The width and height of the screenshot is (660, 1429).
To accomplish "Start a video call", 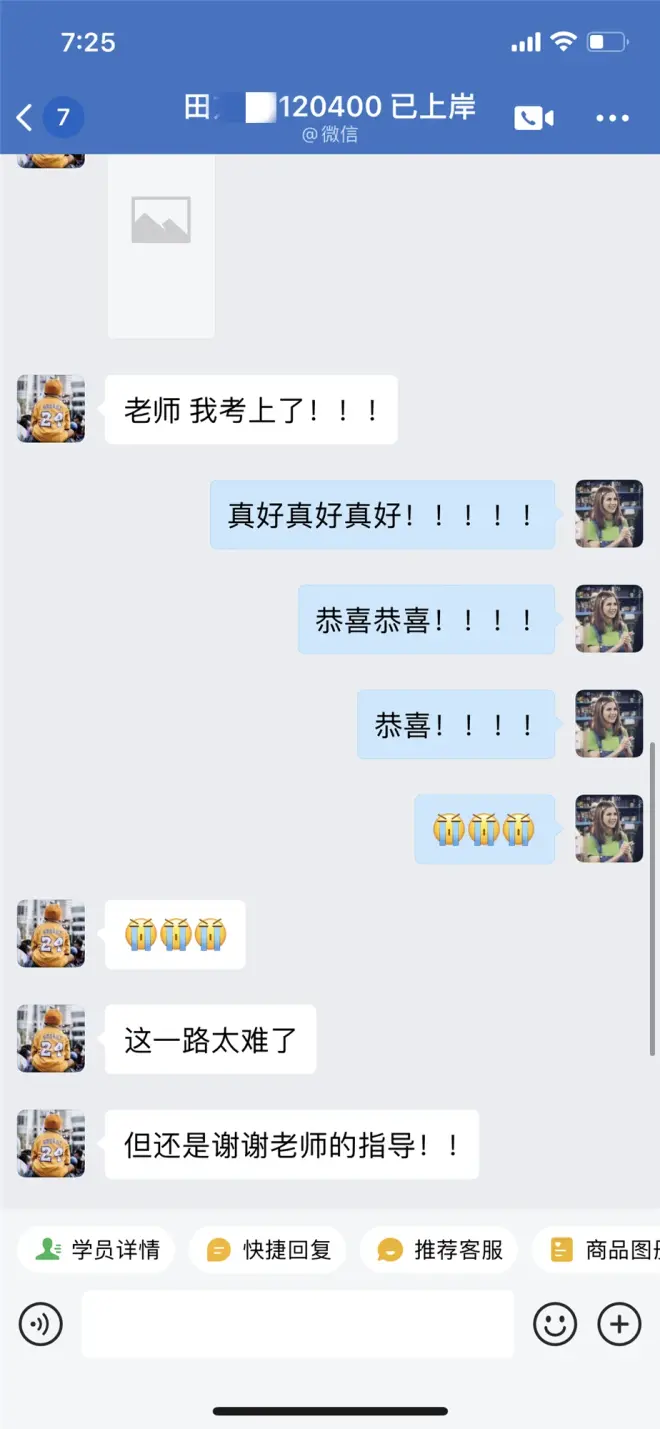I will [x=534, y=118].
